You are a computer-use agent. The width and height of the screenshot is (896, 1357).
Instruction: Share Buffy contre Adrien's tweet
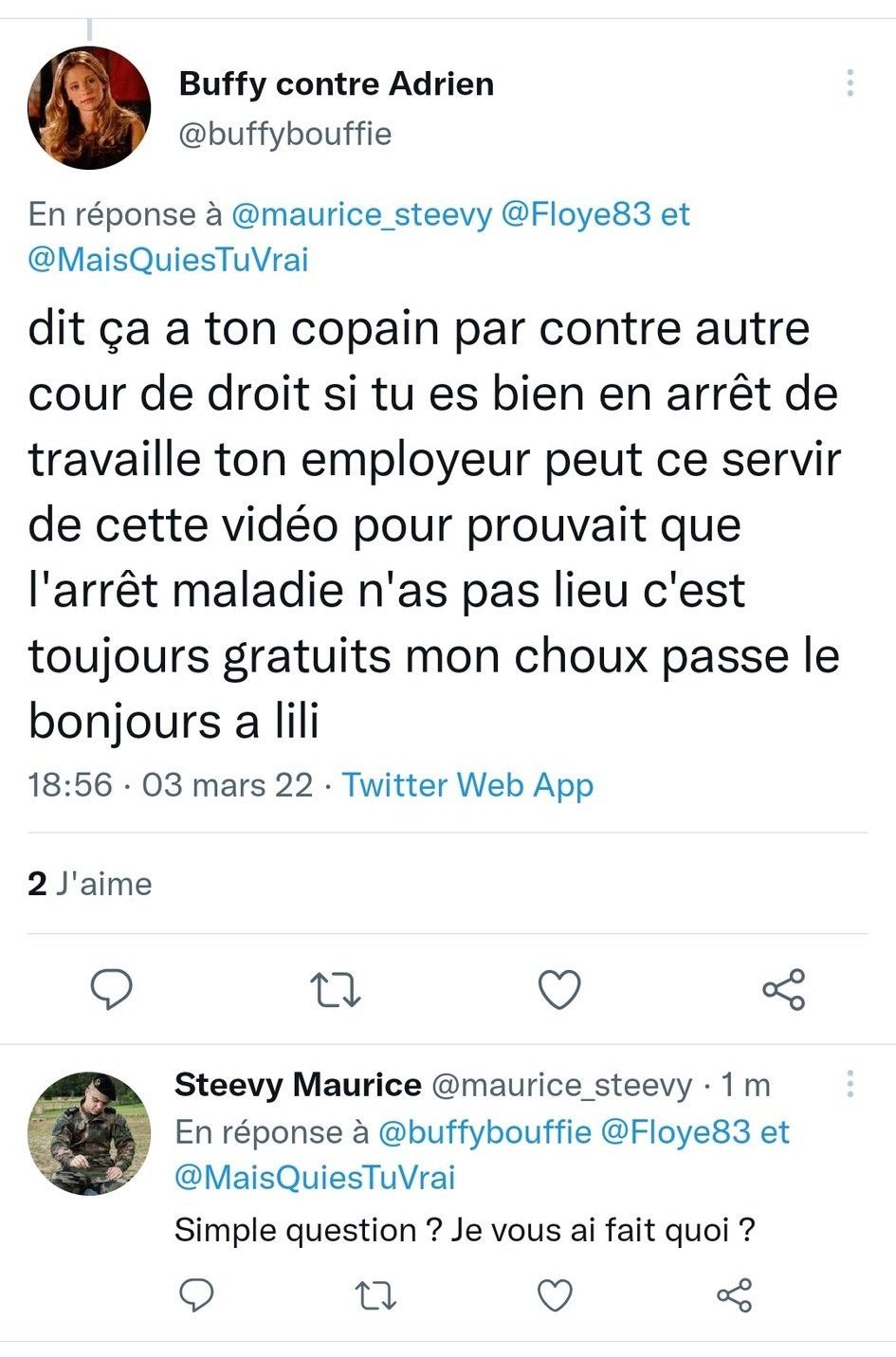pyautogui.click(x=784, y=990)
